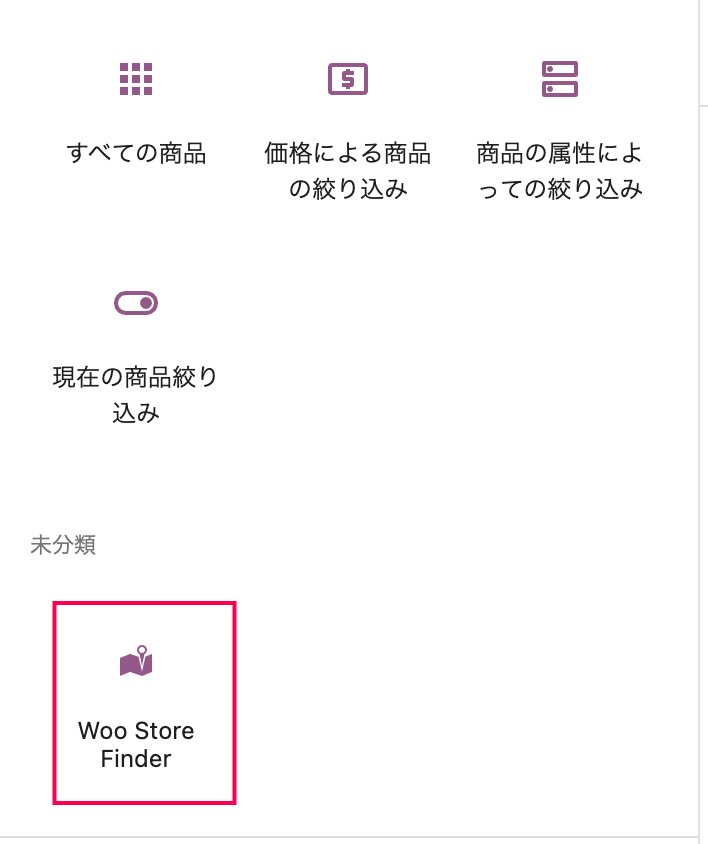The height and width of the screenshot is (844, 708).
Task: Select the 価格による商品の絞り込み block
Action: click(x=347, y=125)
